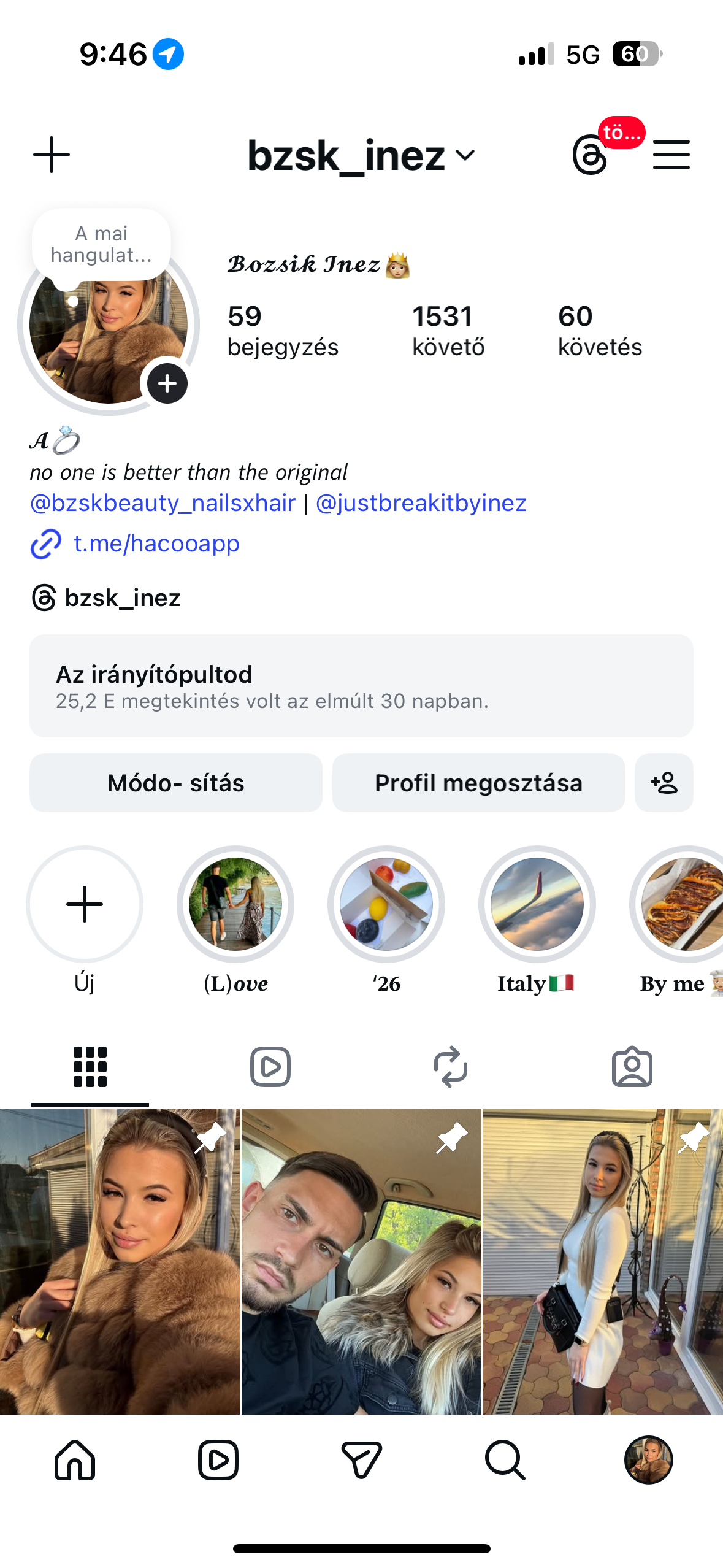Open the Az irányítópultod dashboard card
Screen dimensions: 723x1568
tap(361, 686)
